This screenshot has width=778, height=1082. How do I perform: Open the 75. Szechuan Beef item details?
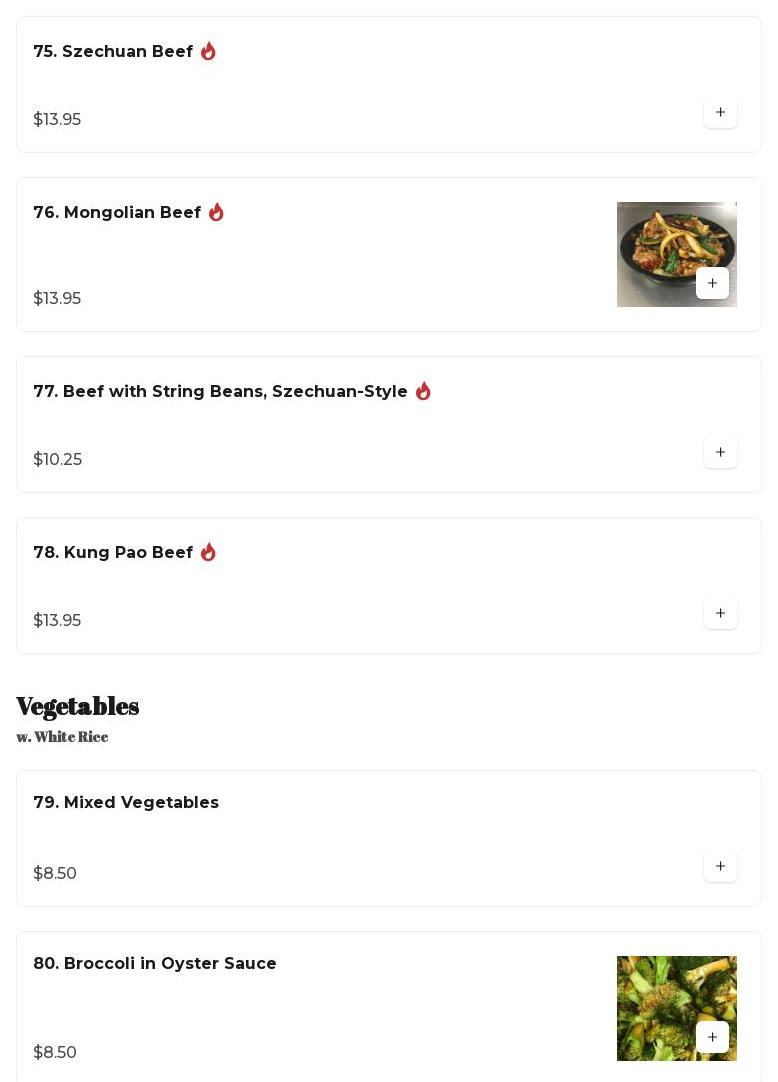click(x=113, y=52)
